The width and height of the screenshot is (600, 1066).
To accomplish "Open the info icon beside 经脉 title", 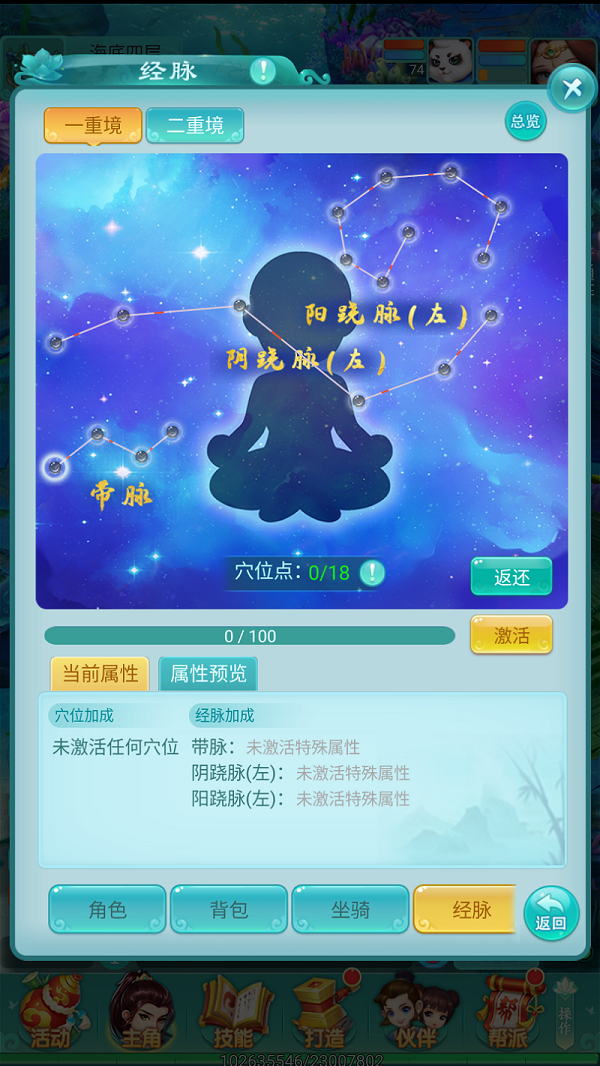I will click(263, 70).
